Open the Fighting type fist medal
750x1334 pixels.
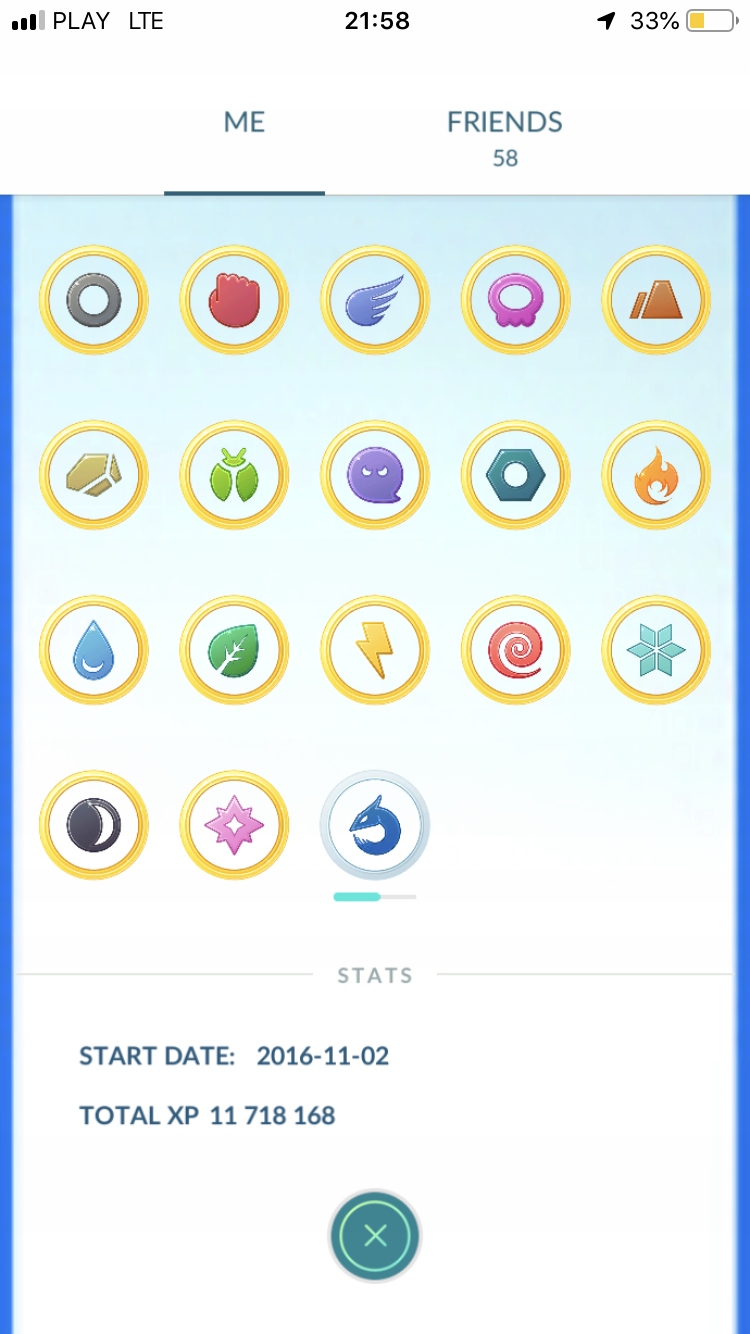(x=234, y=300)
